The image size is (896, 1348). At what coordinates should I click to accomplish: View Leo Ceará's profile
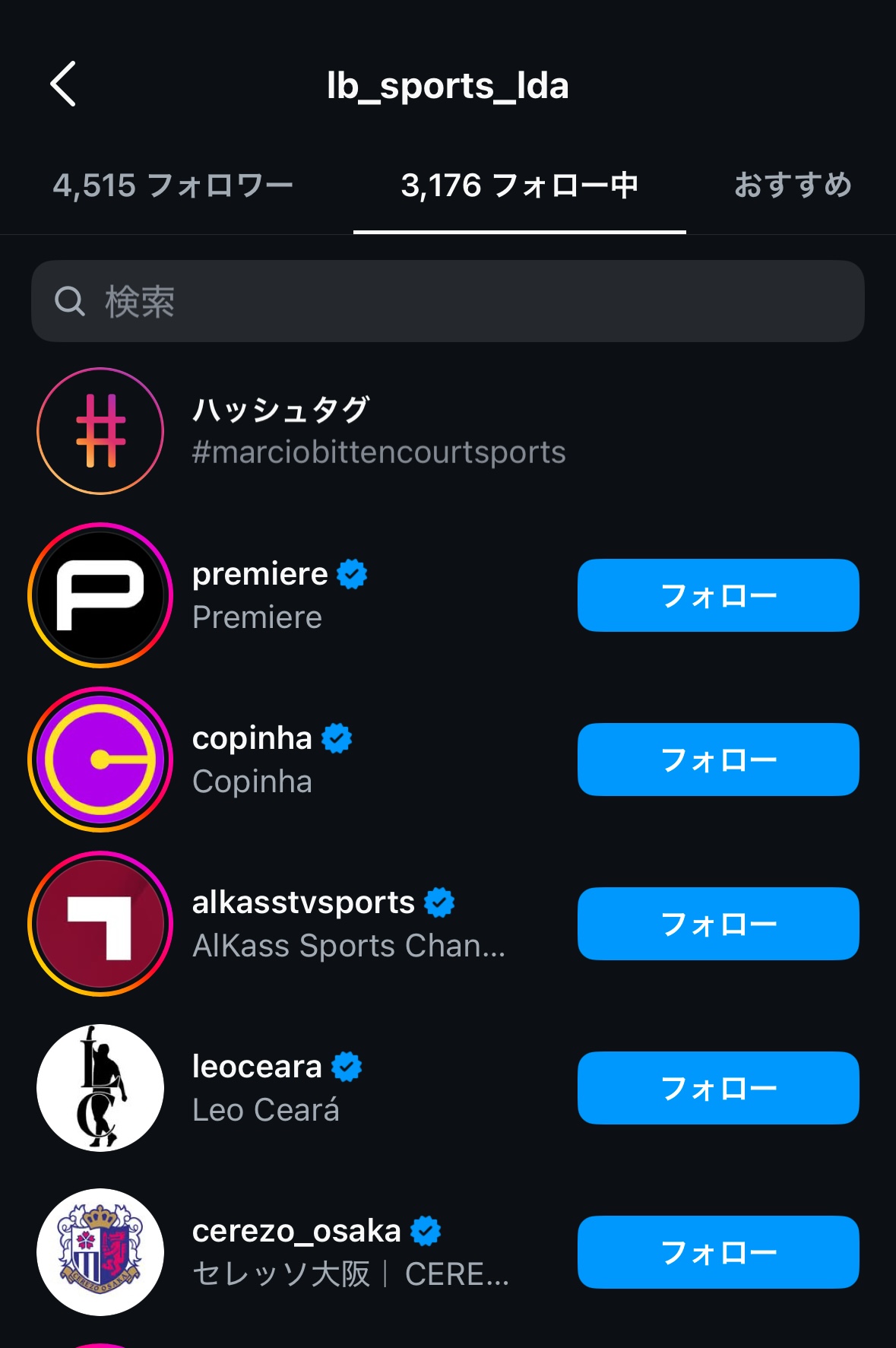click(256, 1067)
